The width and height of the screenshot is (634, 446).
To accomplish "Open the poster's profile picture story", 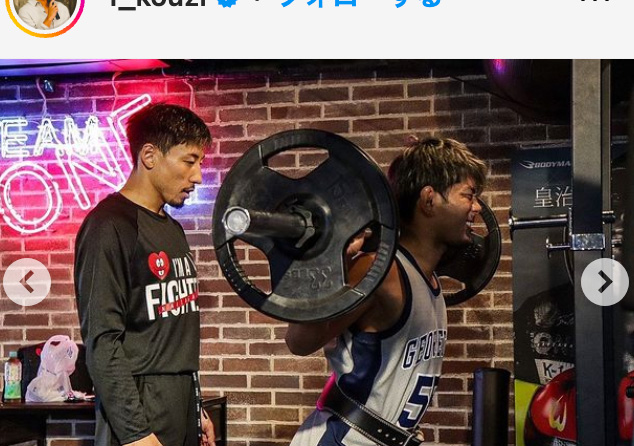I will click(44, 8).
